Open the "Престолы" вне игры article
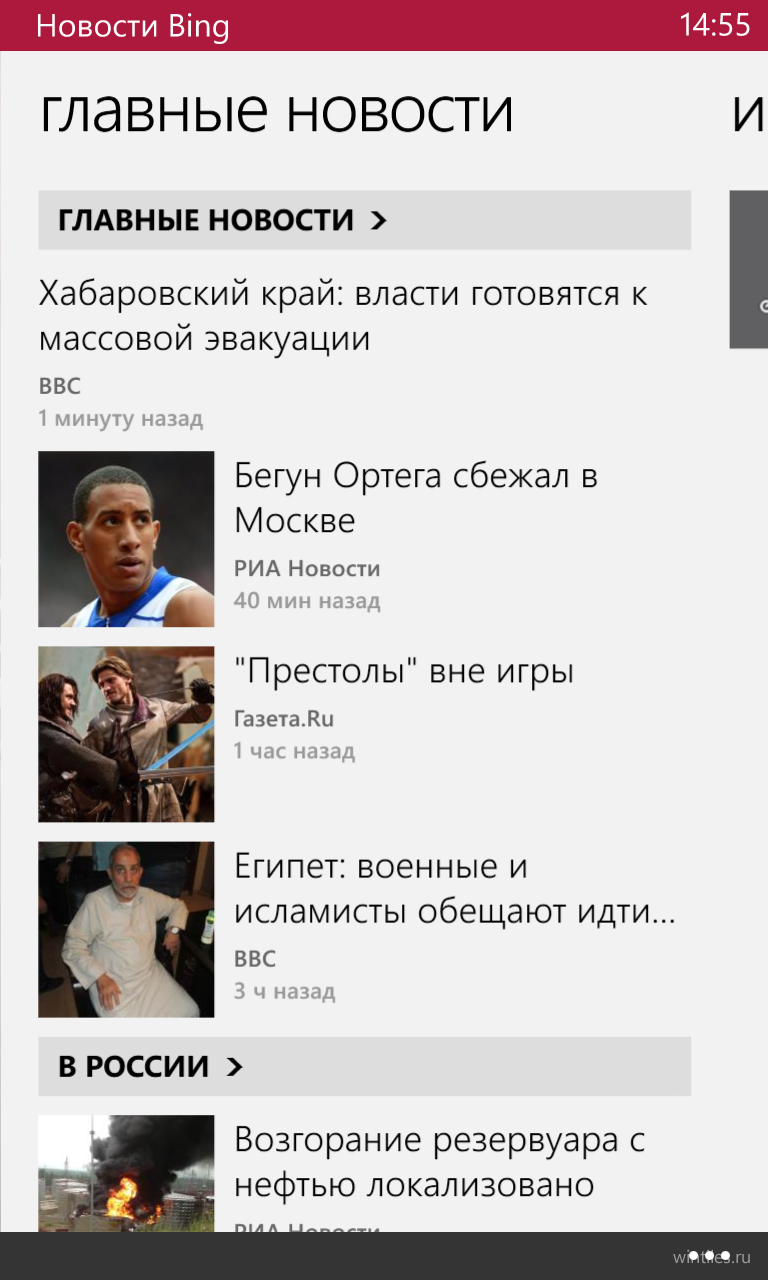The width and height of the screenshot is (768, 1280). pyautogui.click(x=364, y=734)
